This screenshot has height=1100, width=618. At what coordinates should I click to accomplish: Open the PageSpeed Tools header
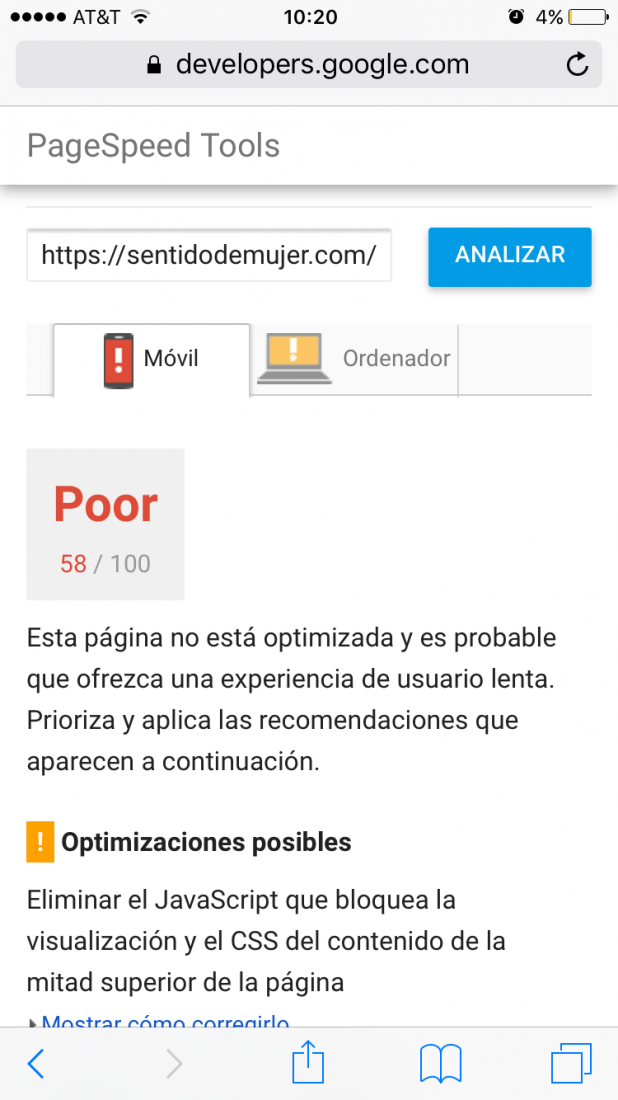click(x=153, y=146)
